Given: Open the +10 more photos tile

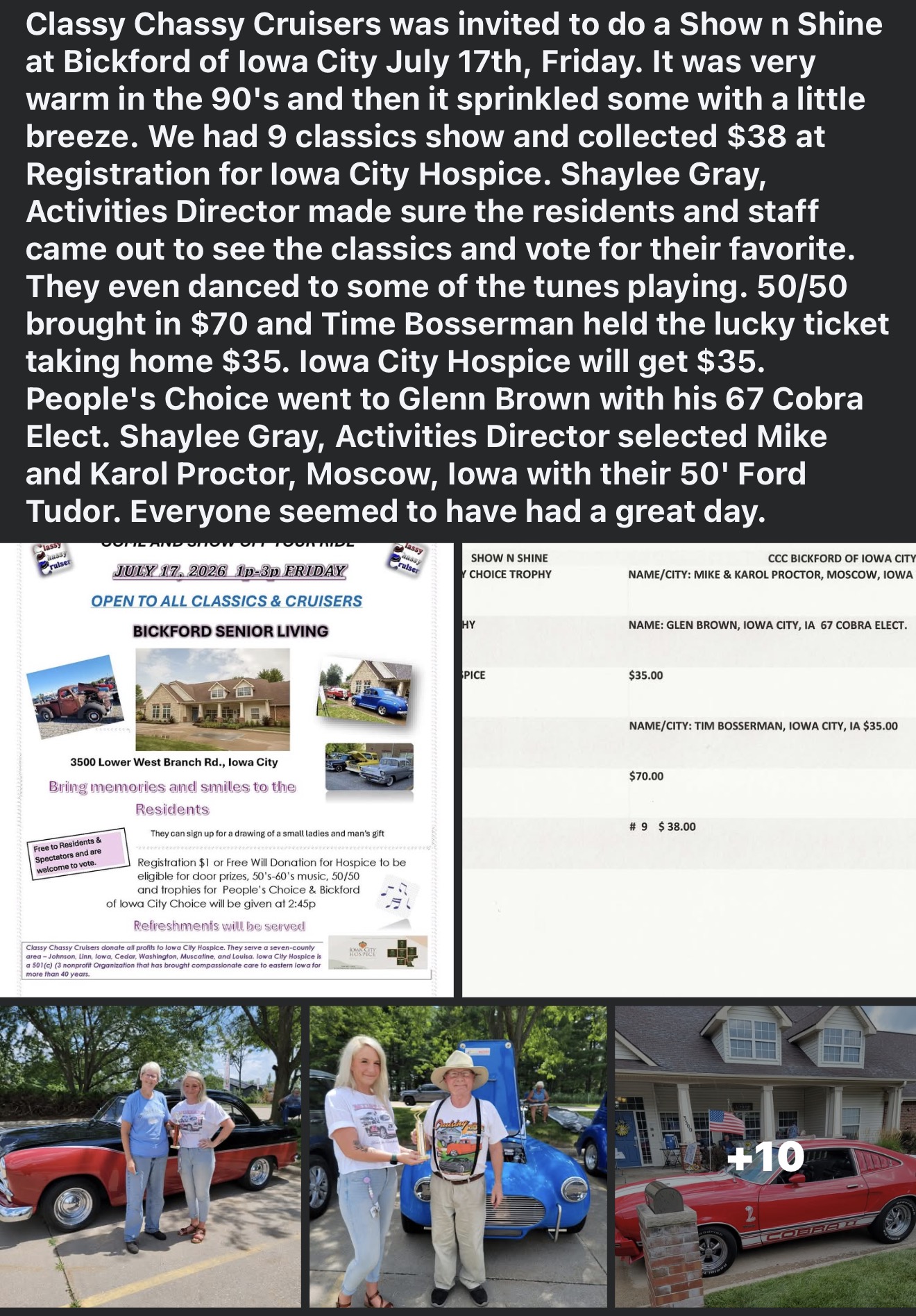Looking at the screenshot, I should point(765,1156).
